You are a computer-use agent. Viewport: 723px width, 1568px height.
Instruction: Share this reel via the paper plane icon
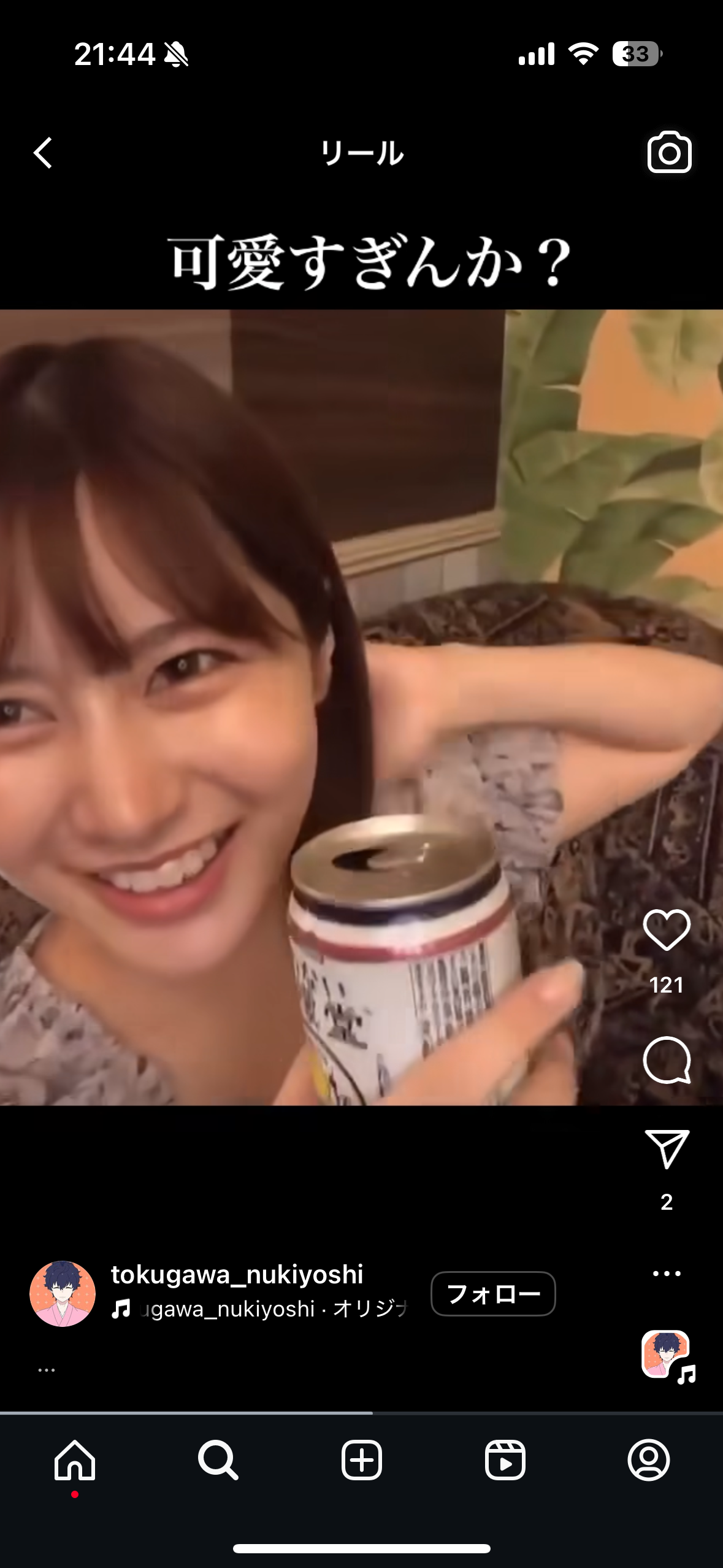(667, 1148)
